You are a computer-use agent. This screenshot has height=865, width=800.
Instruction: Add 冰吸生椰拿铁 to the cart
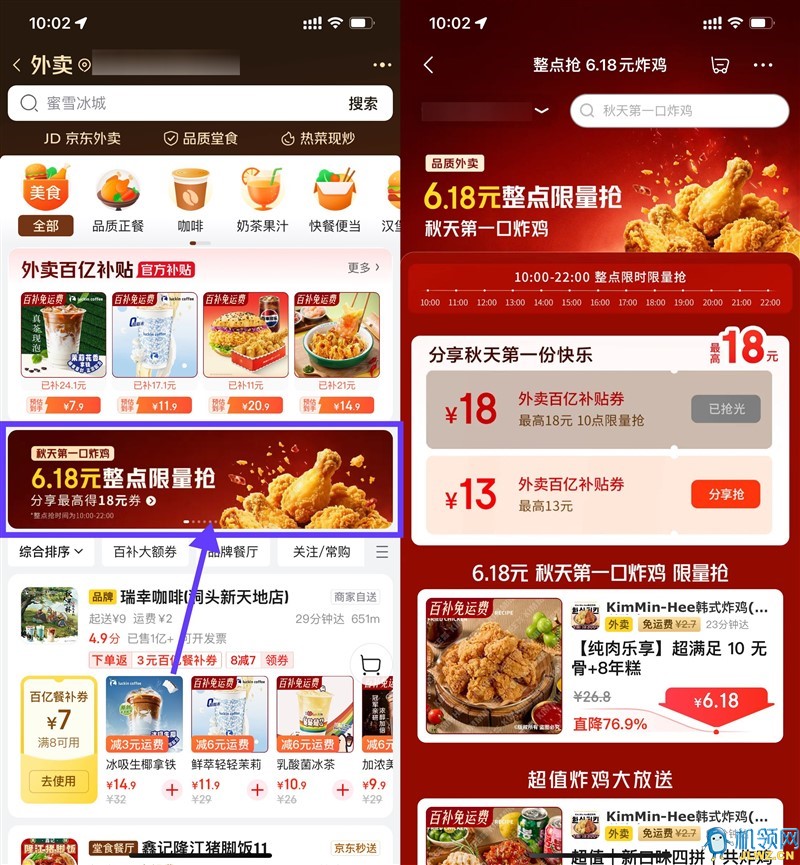coord(170,790)
